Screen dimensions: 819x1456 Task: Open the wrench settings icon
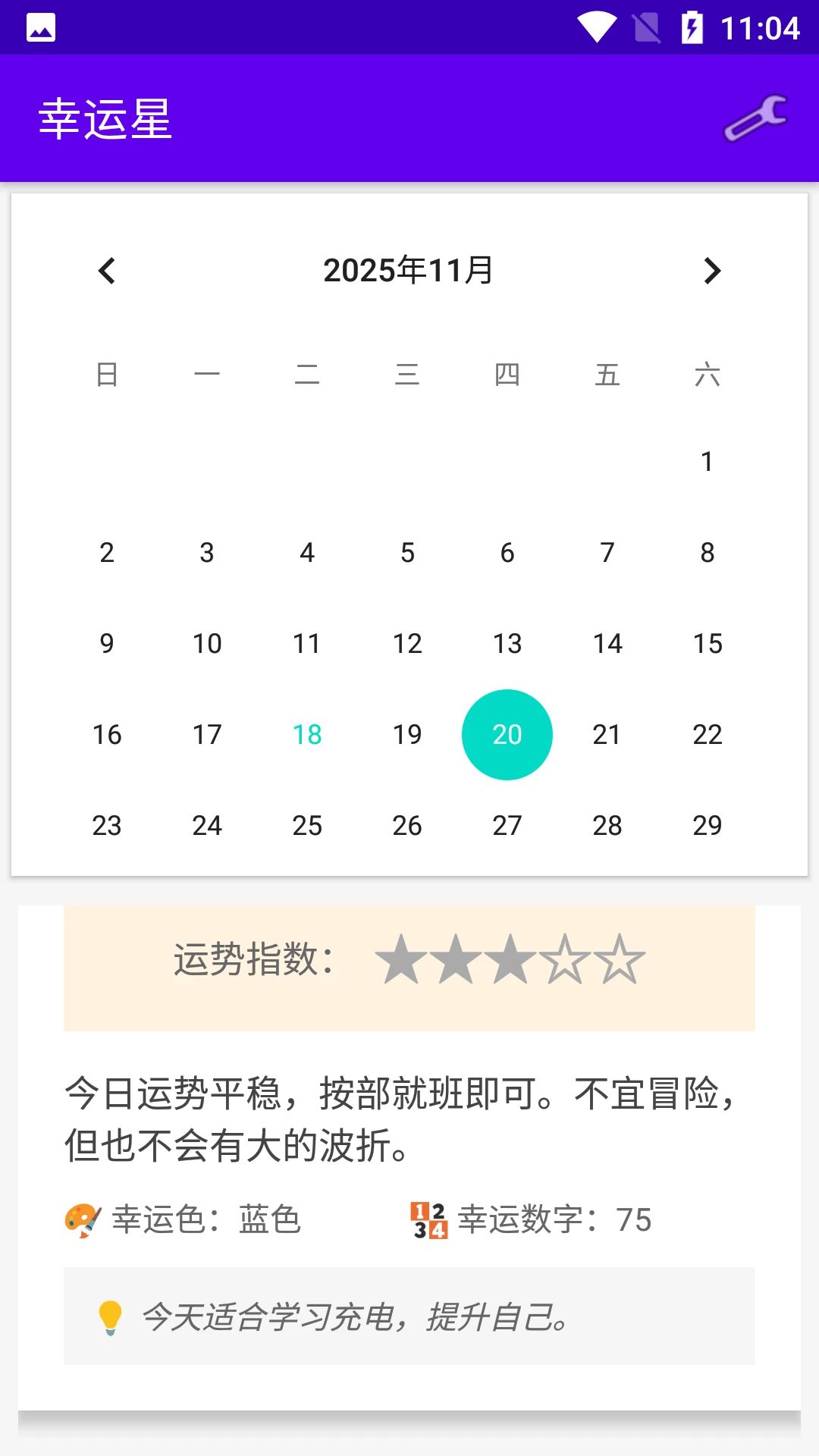(x=755, y=118)
